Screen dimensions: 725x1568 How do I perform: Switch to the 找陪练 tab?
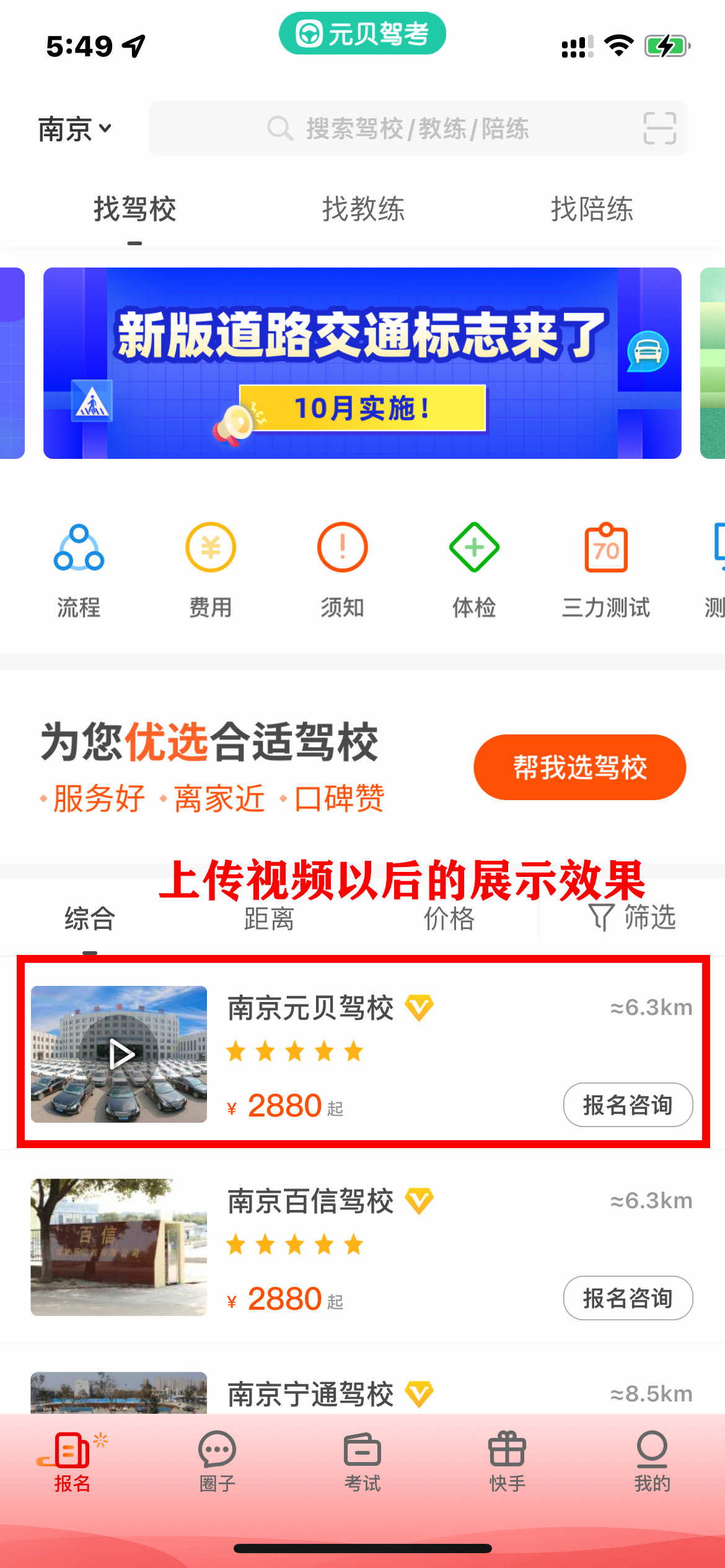click(x=592, y=209)
